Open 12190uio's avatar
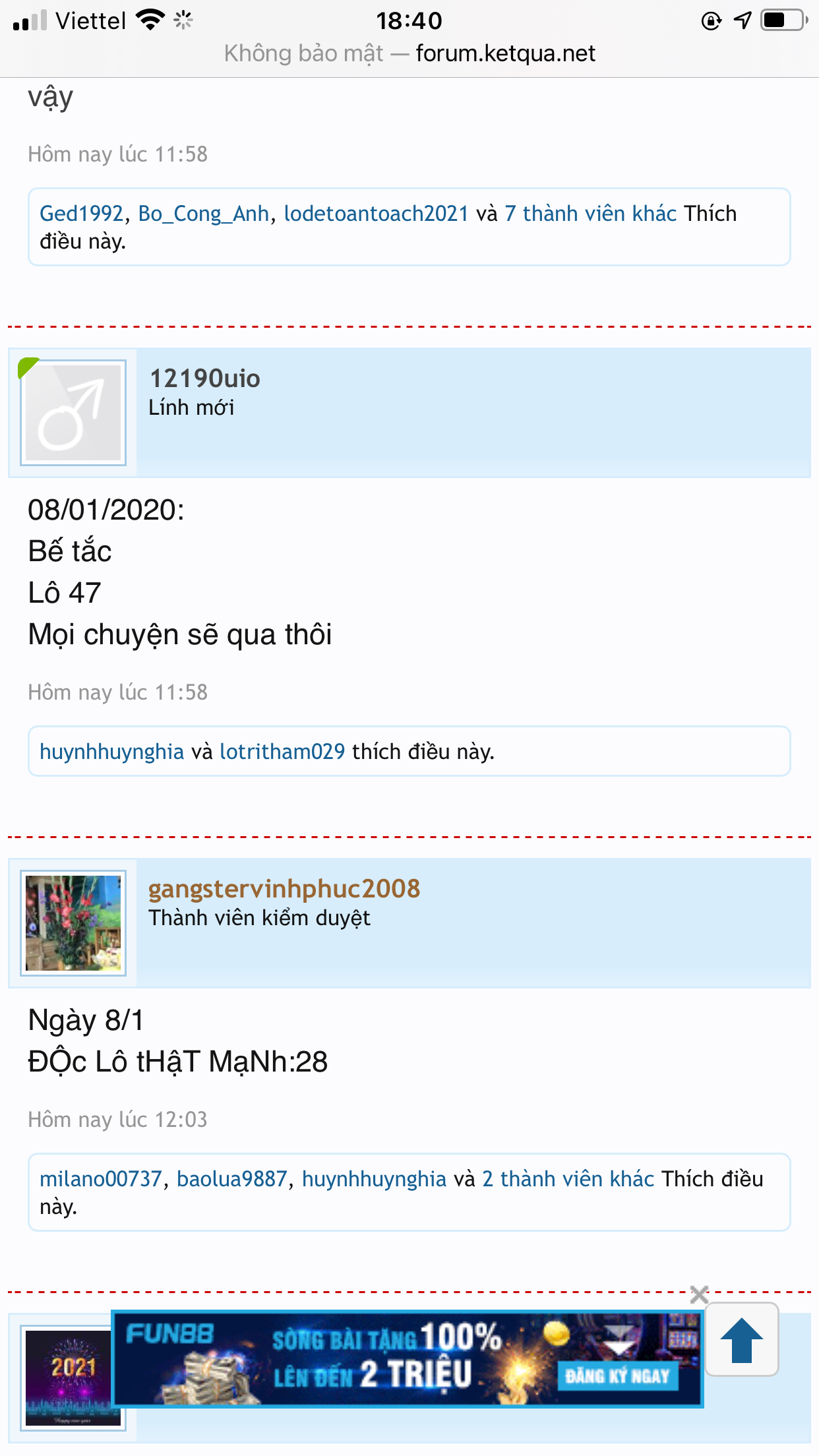 pos(73,413)
